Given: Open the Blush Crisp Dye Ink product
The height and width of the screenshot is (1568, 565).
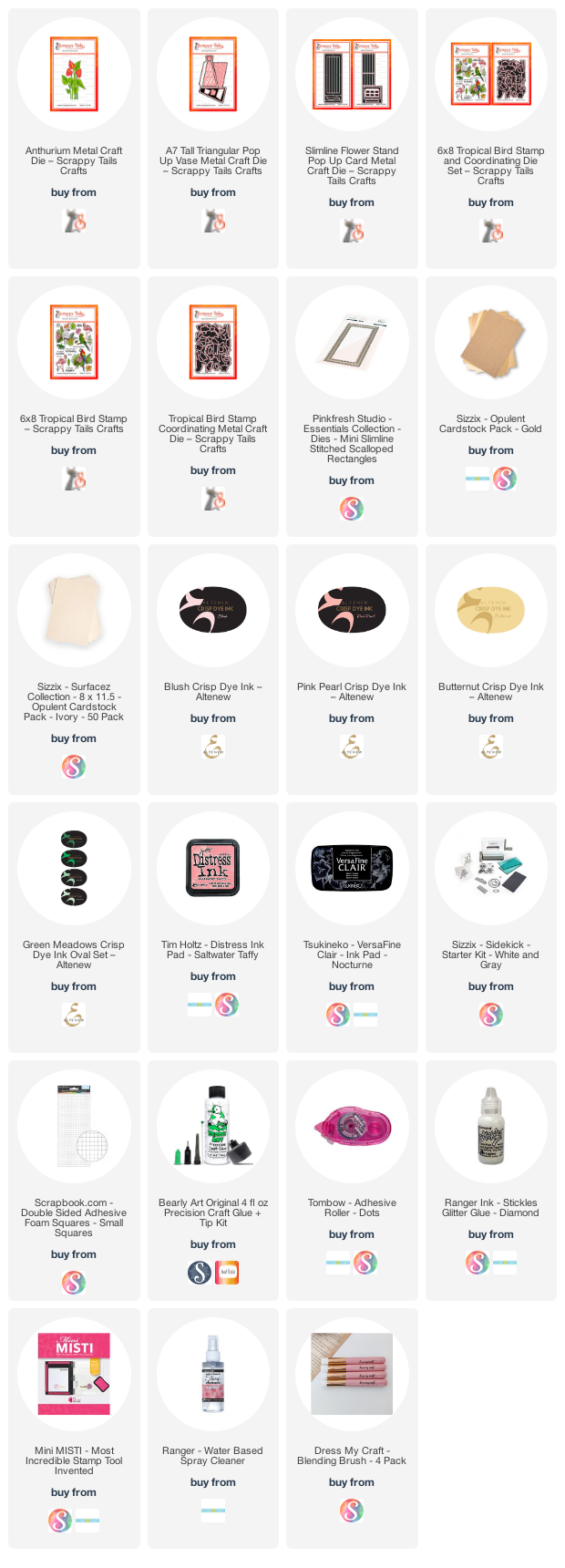Looking at the screenshot, I should [213, 610].
